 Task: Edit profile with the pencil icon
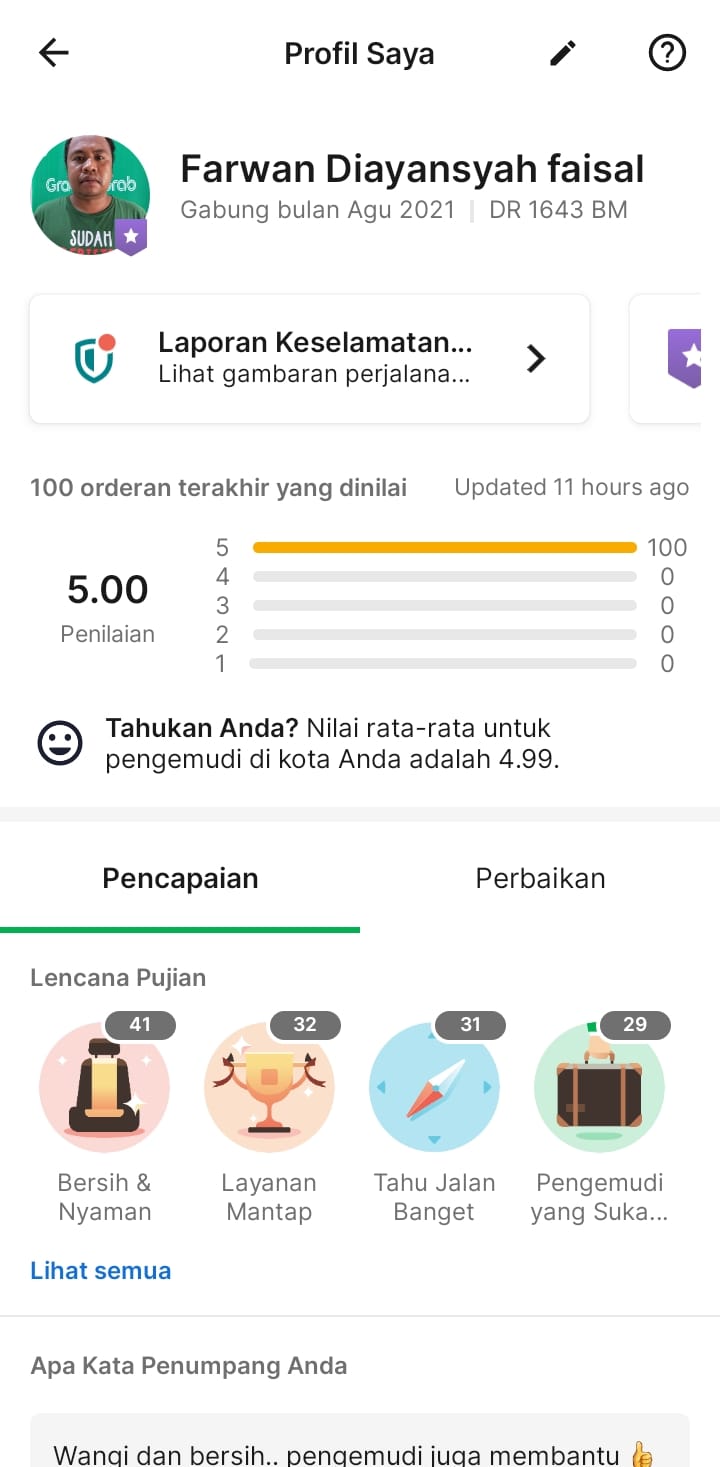[x=564, y=53]
